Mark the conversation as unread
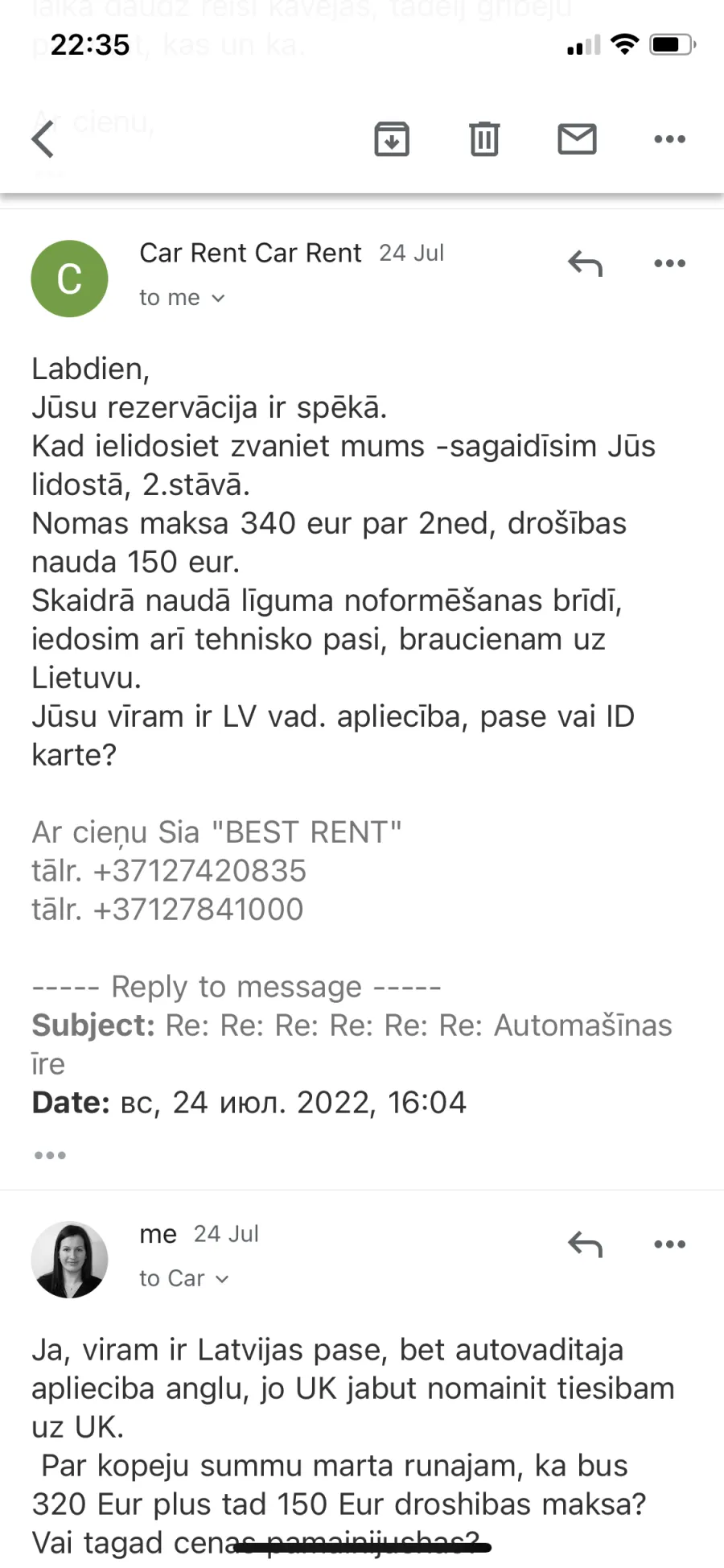The width and height of the screenshot is (724, 1568). click(577, 139)
